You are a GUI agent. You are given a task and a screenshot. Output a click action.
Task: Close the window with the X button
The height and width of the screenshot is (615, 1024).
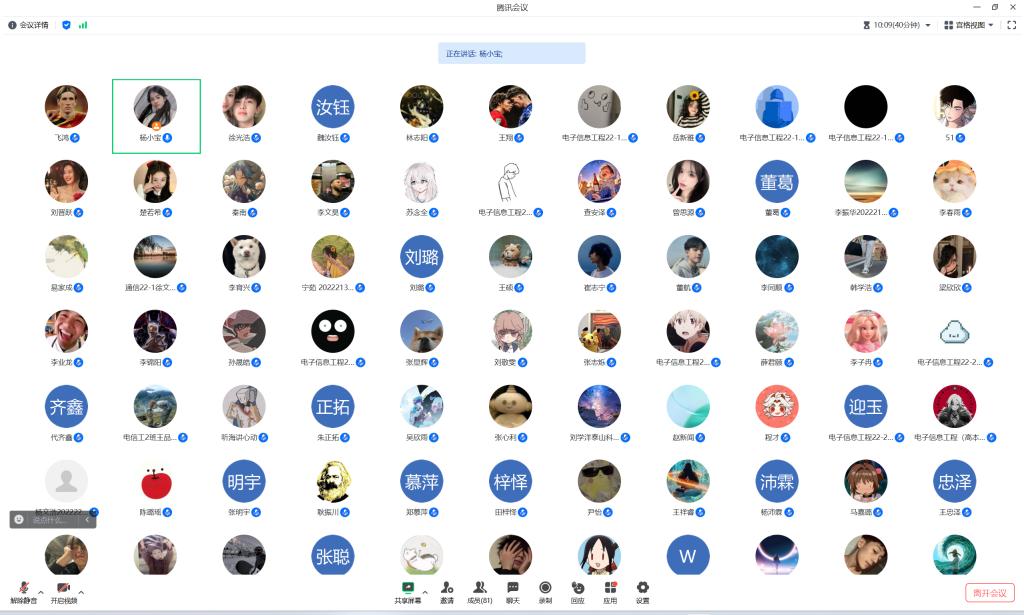coord(1012,7)
